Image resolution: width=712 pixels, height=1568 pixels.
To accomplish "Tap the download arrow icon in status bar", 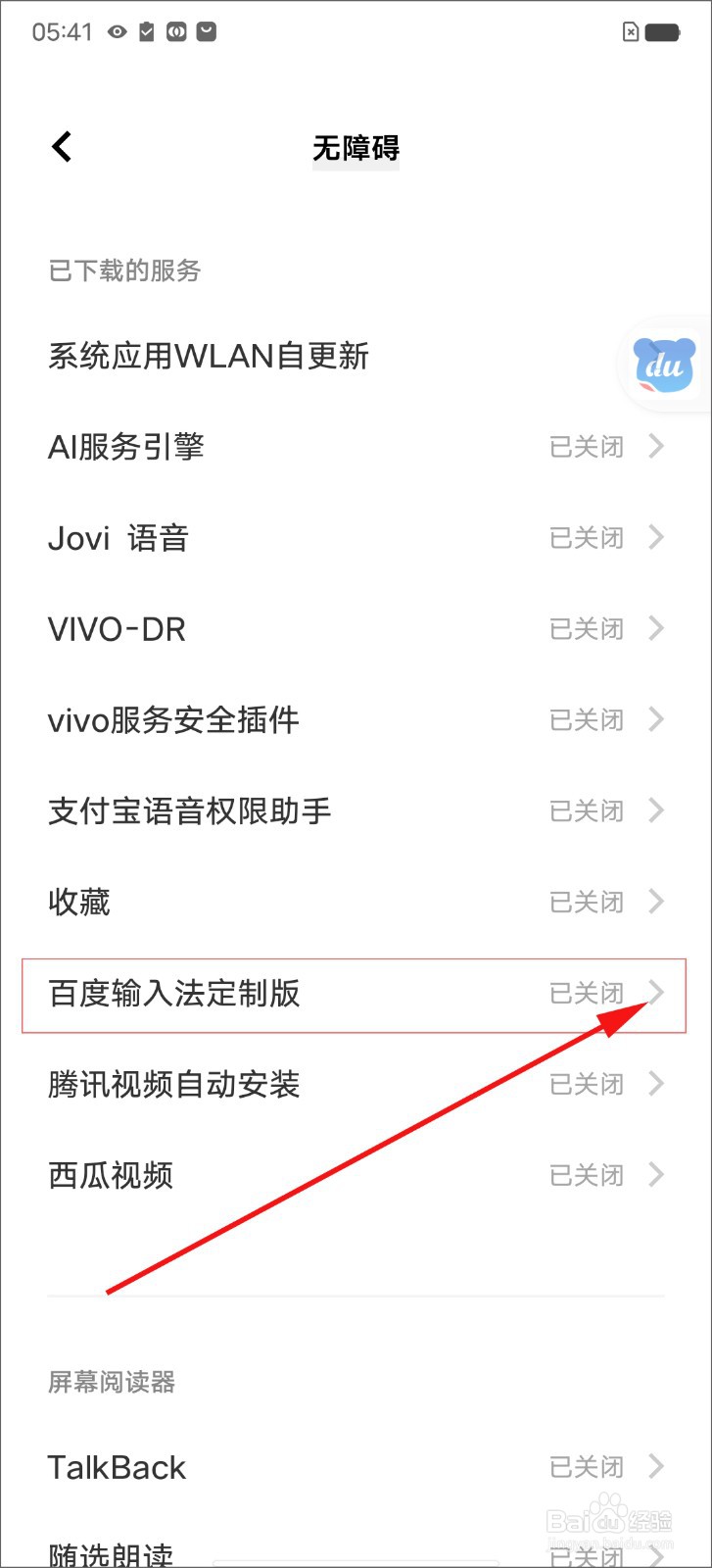I will pos(207,31).
